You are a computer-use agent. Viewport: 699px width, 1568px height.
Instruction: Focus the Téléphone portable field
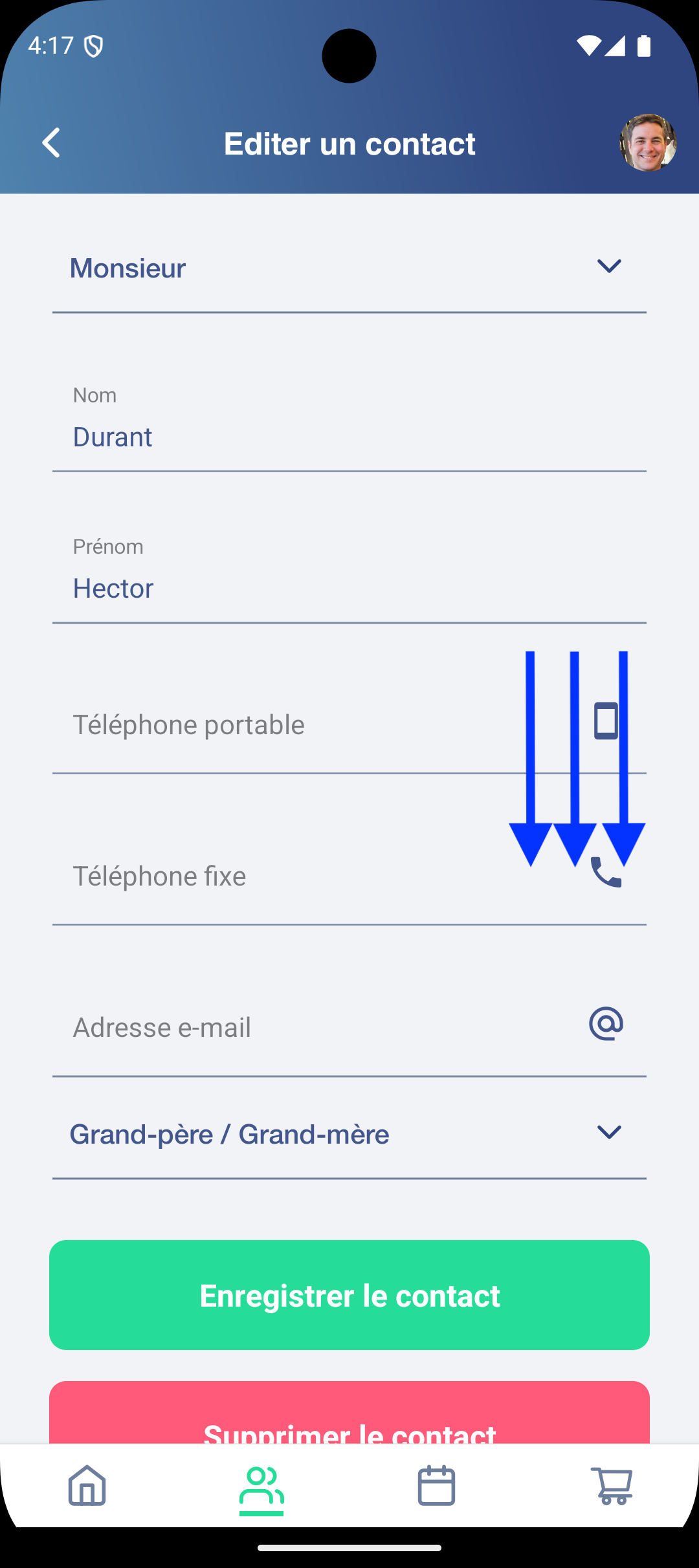(x=291, y=725)
